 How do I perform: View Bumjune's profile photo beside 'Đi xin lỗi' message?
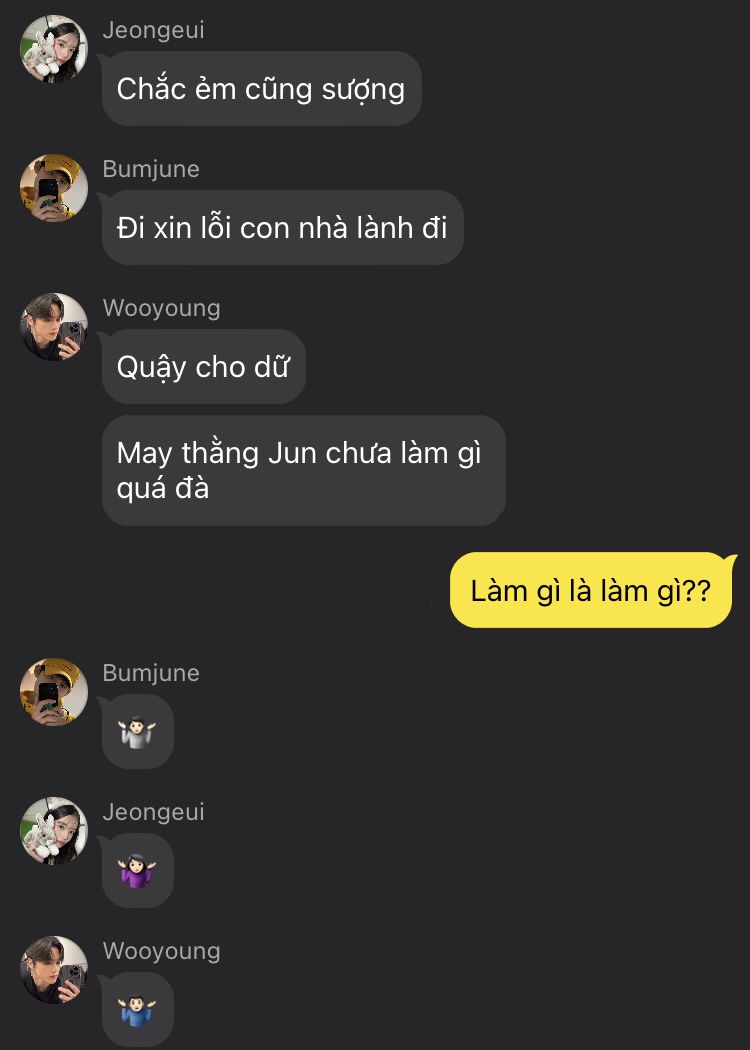pyautogui.click(x=54, y=188)
